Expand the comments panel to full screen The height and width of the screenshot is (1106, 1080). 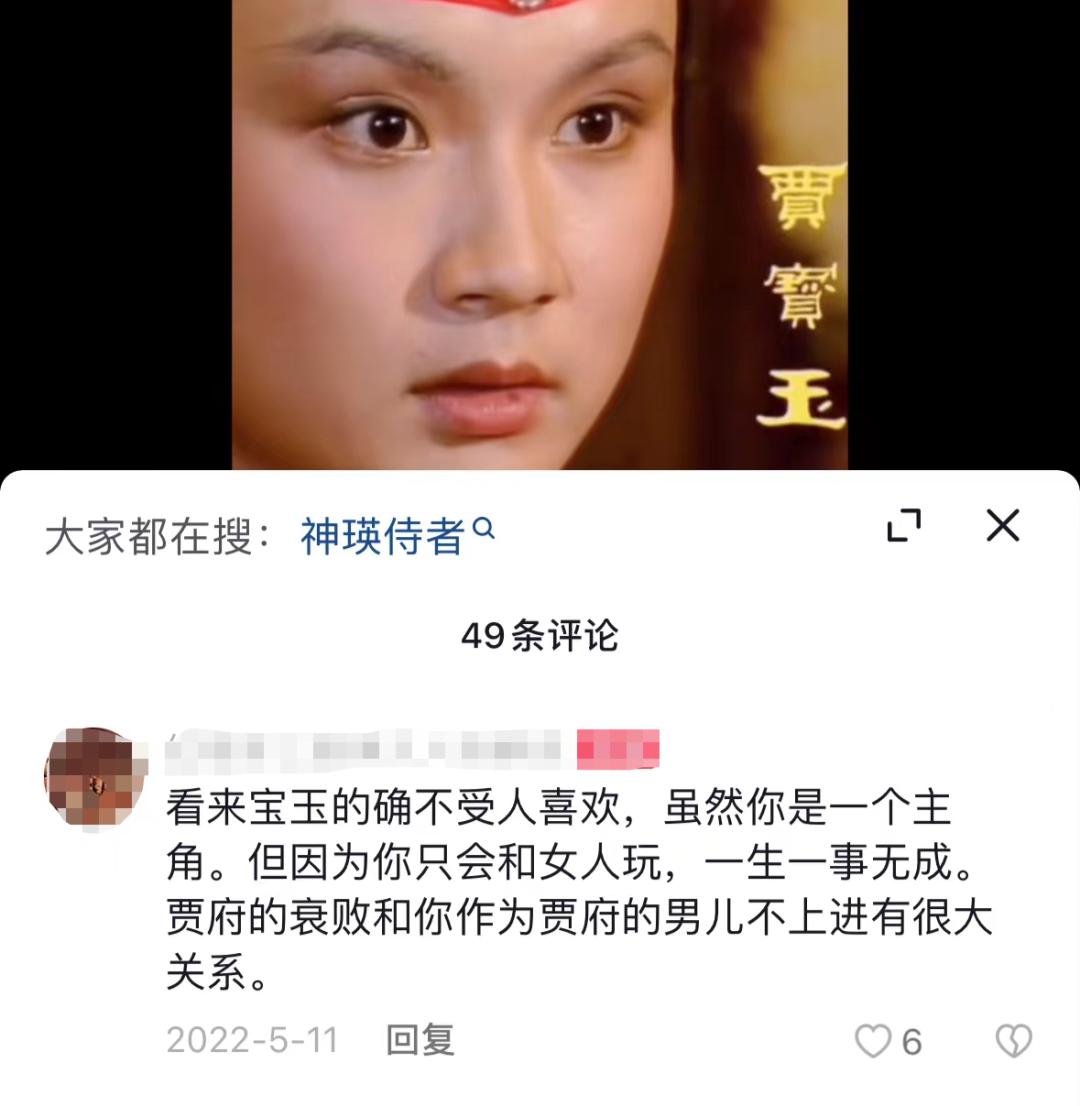(904, 525)
